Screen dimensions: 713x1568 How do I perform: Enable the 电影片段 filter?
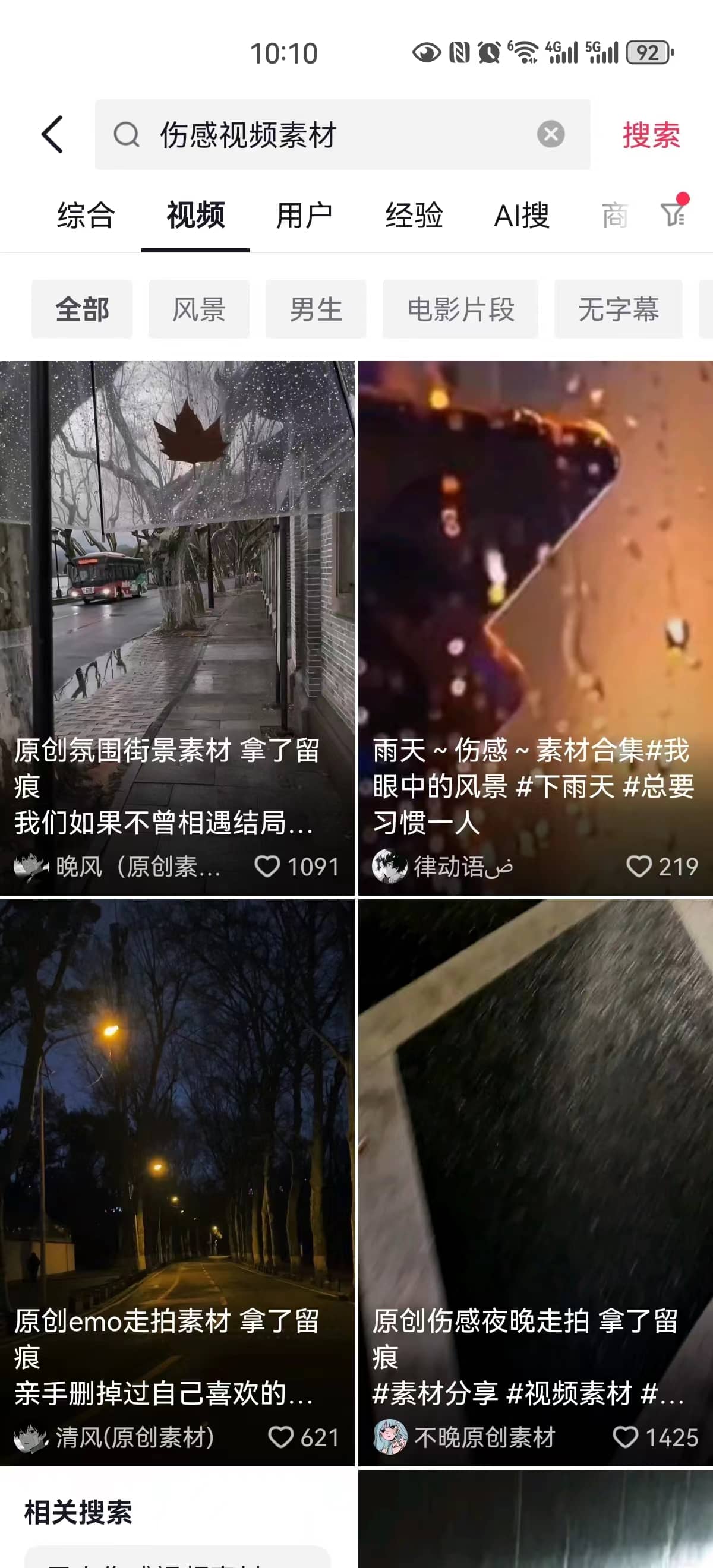pyautogui.click(x=461, y=309)
